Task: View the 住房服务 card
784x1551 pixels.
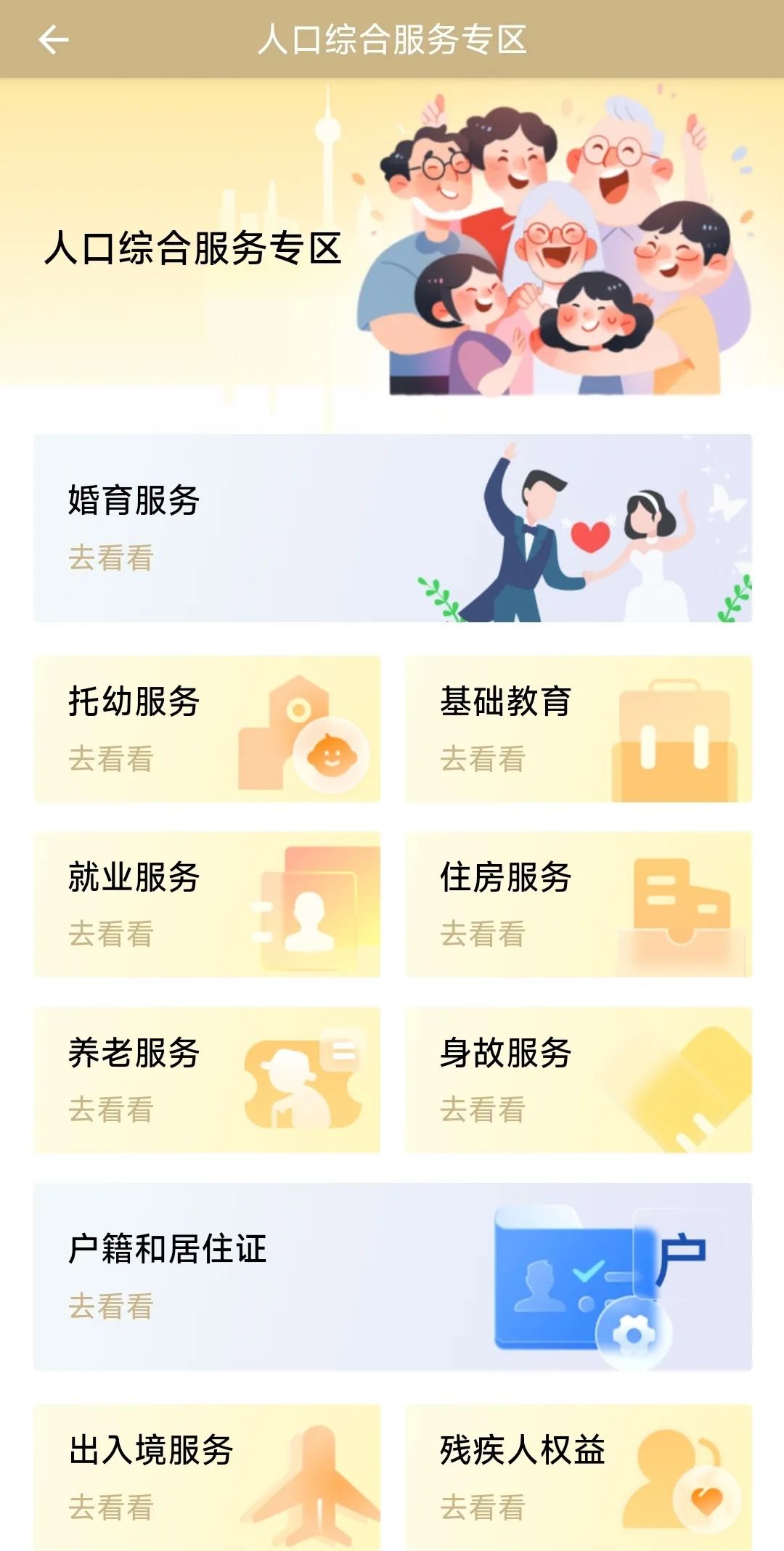Action: click(x=578, y=904)
